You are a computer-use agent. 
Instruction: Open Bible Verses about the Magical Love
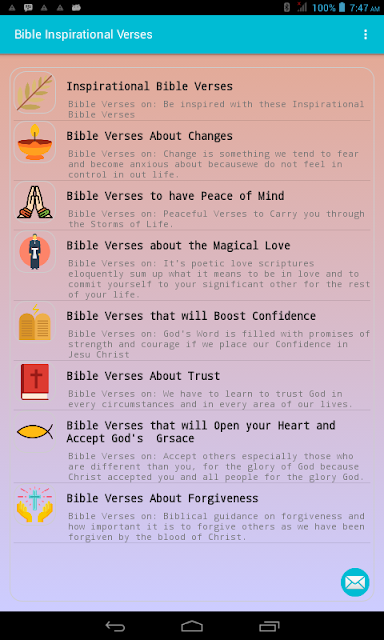point(192,265)
